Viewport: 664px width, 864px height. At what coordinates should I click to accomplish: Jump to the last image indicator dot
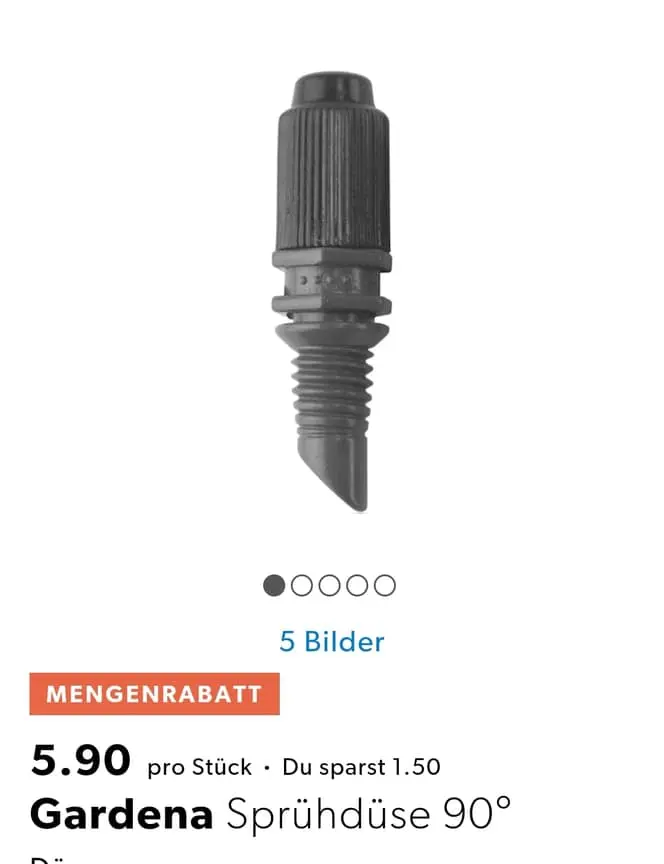click(385, 586)
